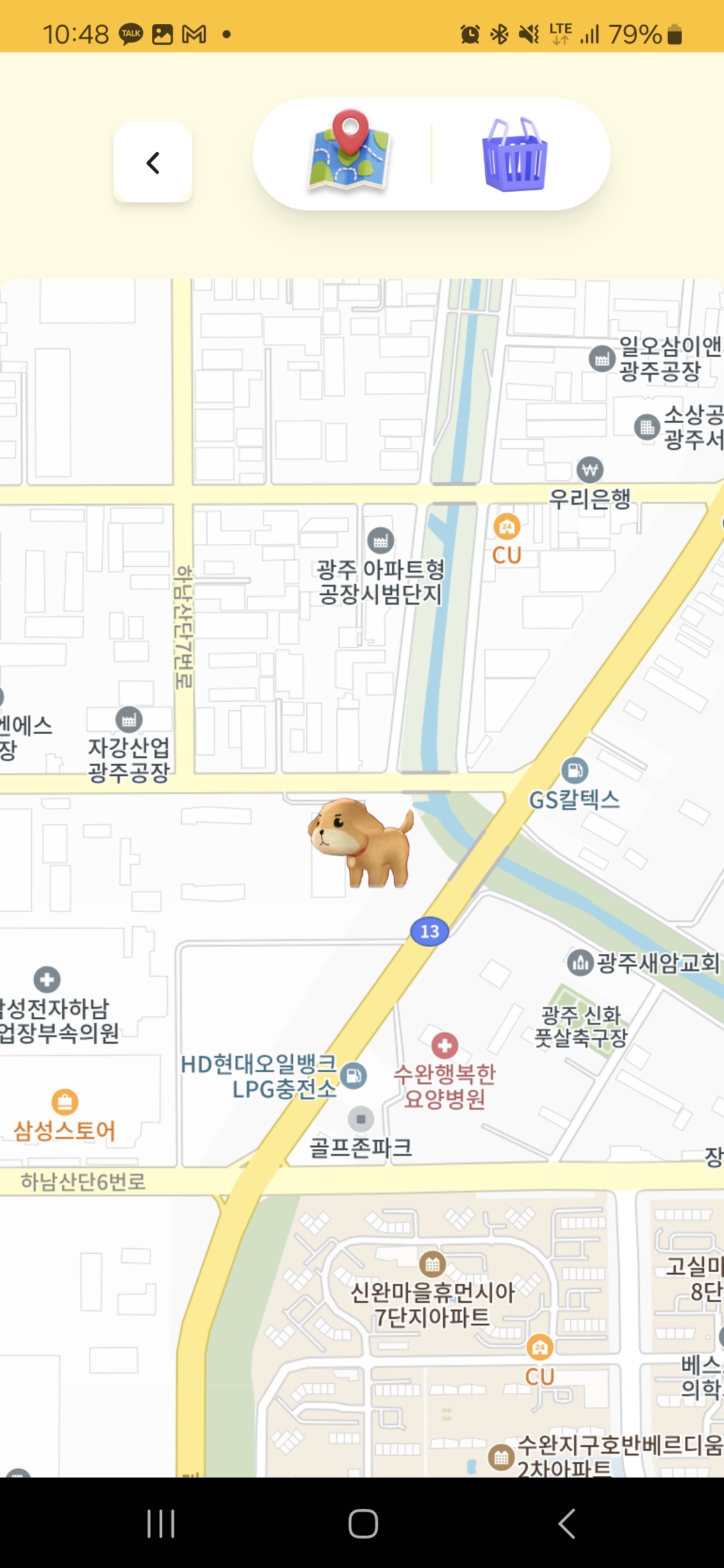Viewport: 724px width, 1568px height.
Task: Go back using the arrow button
Action: pyautogui.click(x=153, y=162)
